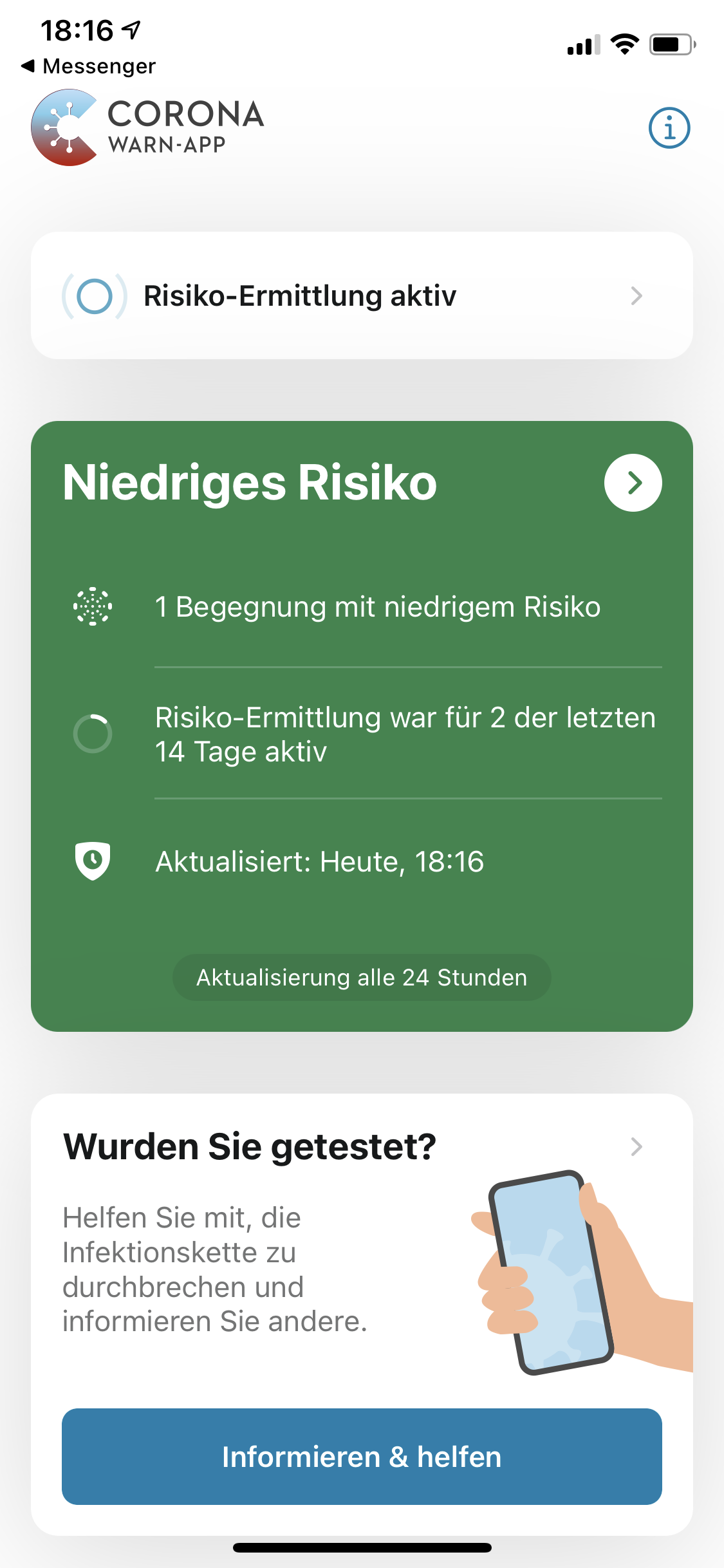Open the Niedriges Risiko details arrow
724x1568 pixels.
[633, 483]
